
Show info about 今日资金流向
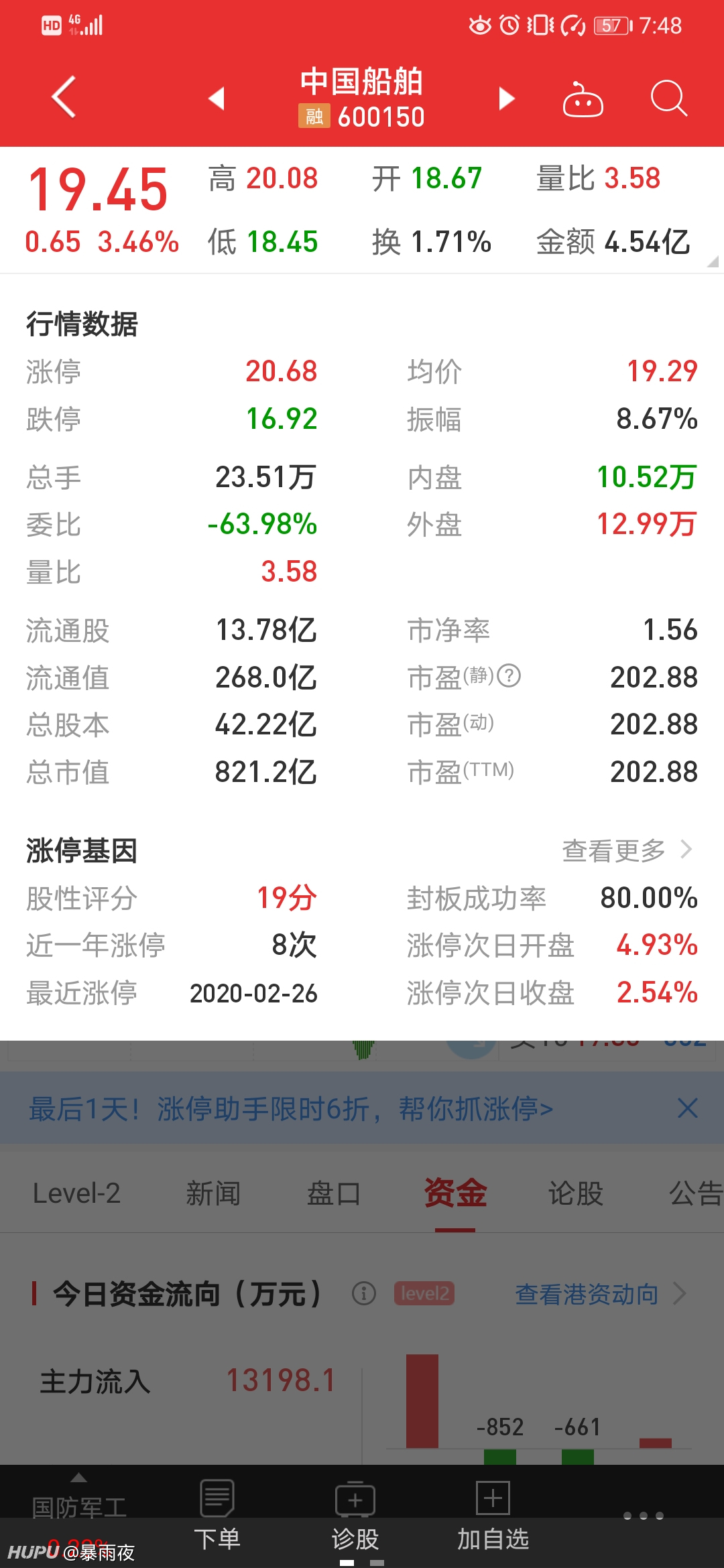click(x=364, y=1293)
